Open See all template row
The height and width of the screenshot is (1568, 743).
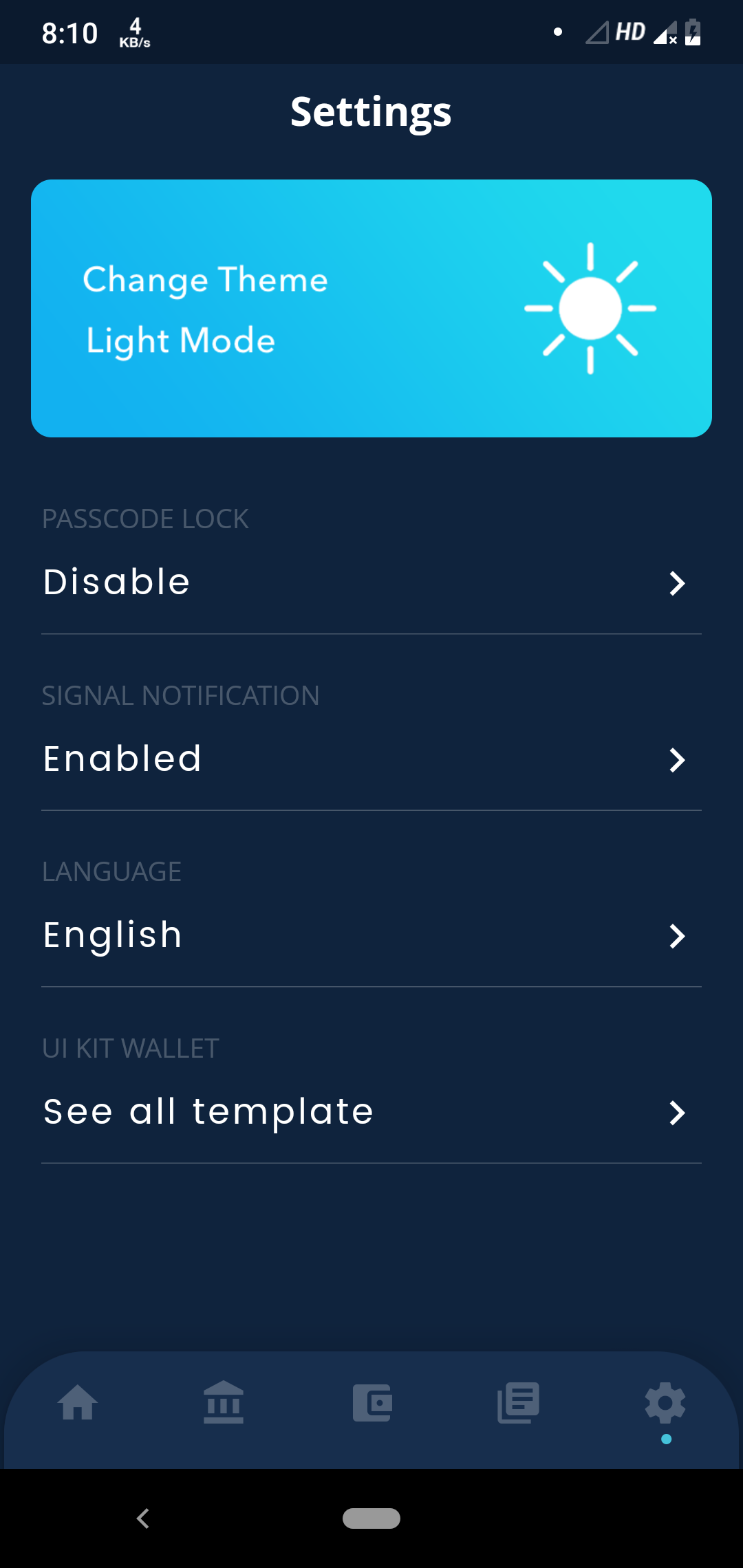point(371,1112)
